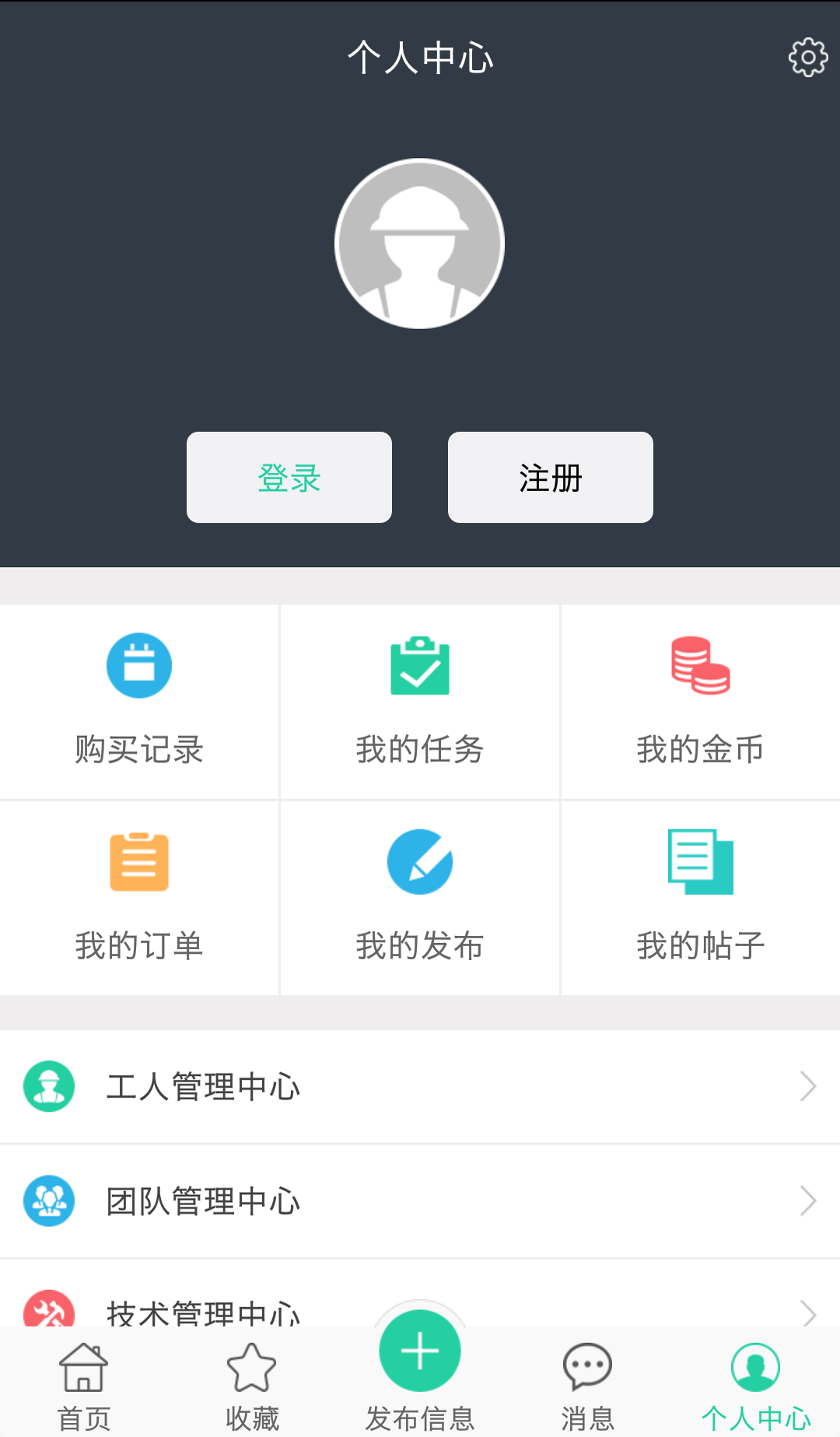Open 技术管理中心 row
Screen dimensions: 840x1437
420,1293
